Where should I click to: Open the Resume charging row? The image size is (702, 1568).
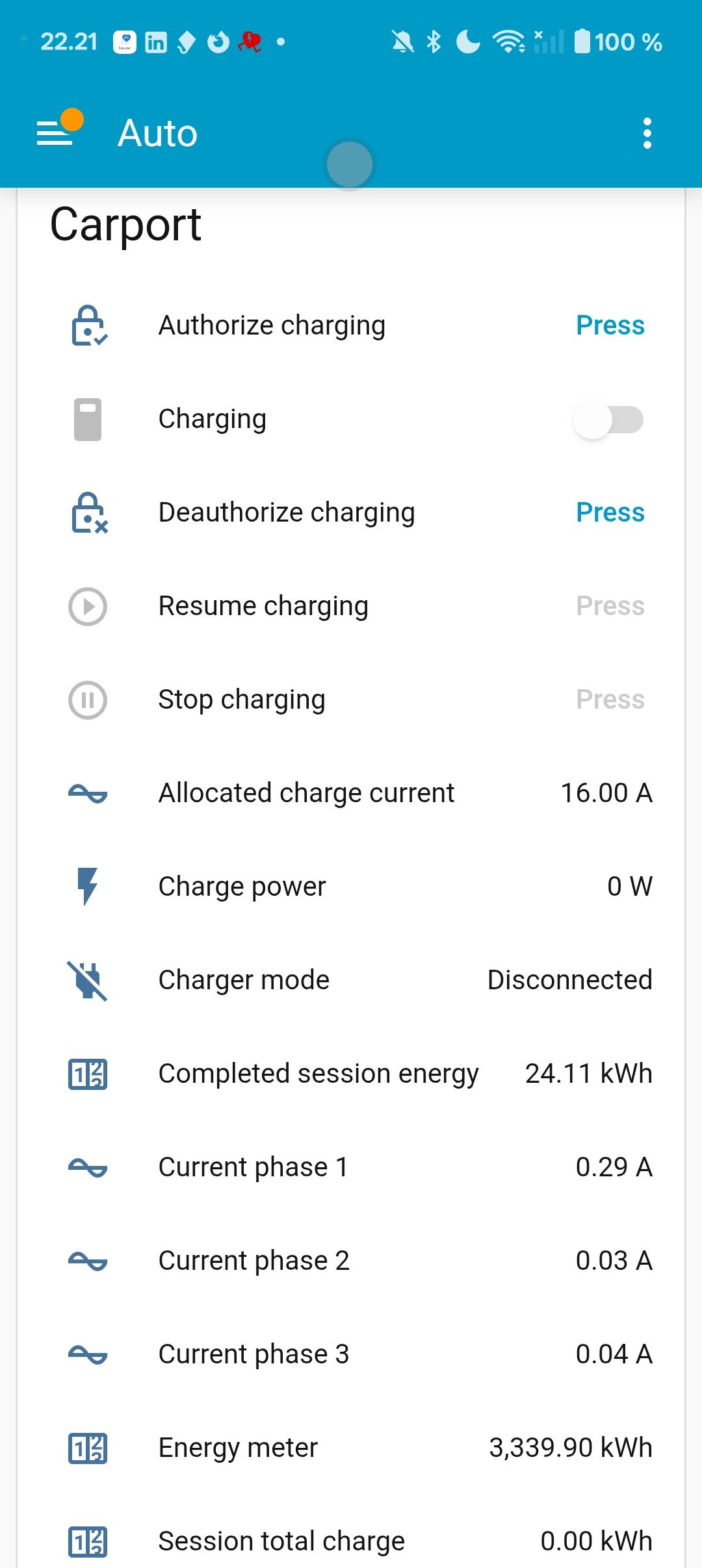click(263, 606)
